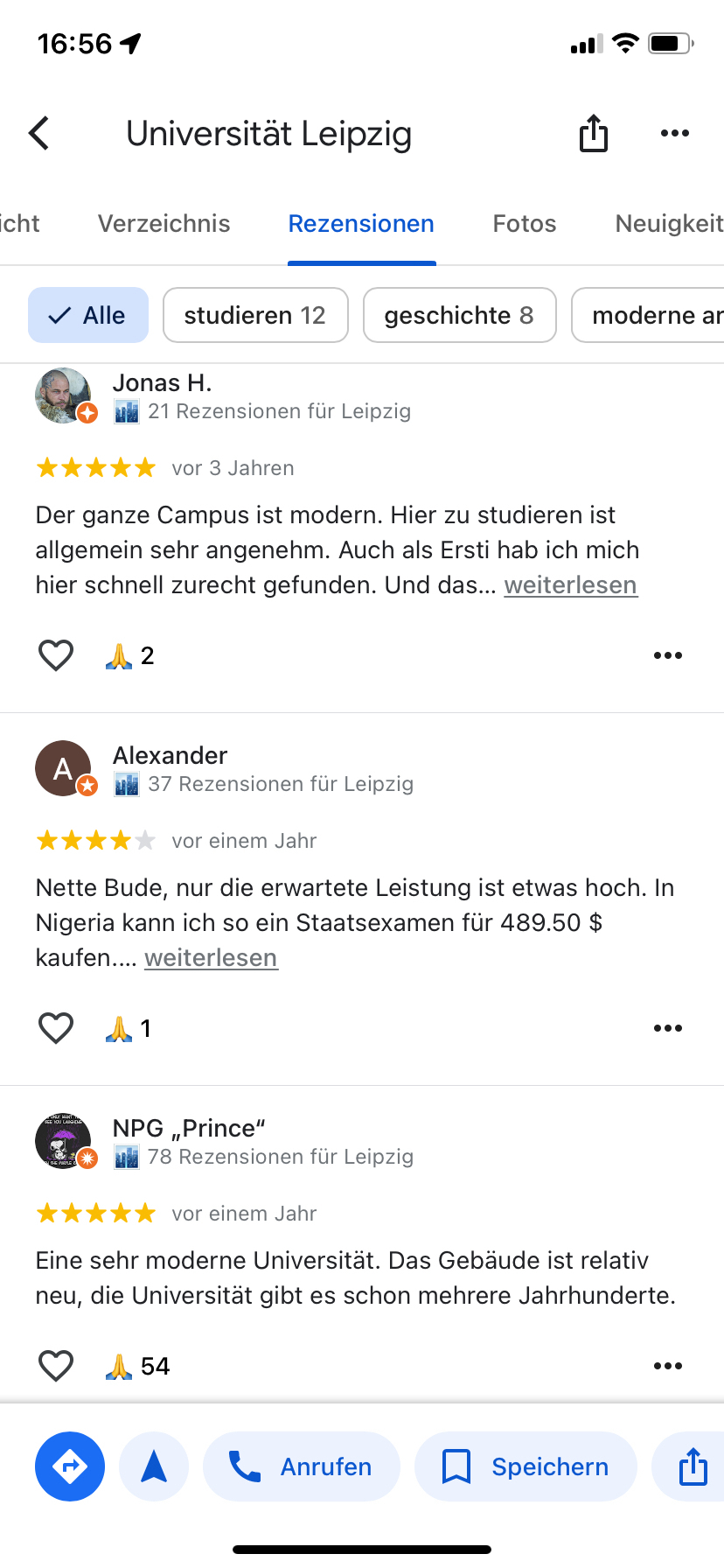
Task: Open the top overflow menu
Action: click(674, 134)
